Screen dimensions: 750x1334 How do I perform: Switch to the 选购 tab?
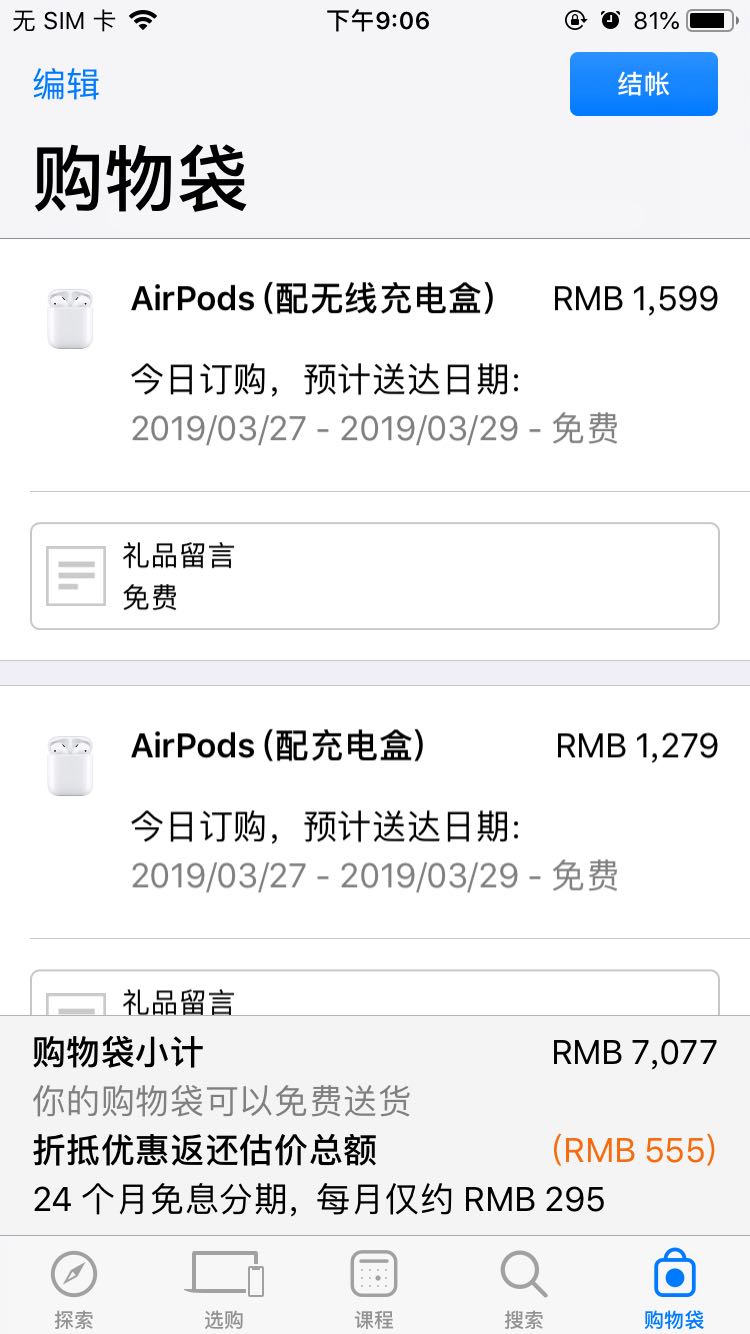[225, 1288]
